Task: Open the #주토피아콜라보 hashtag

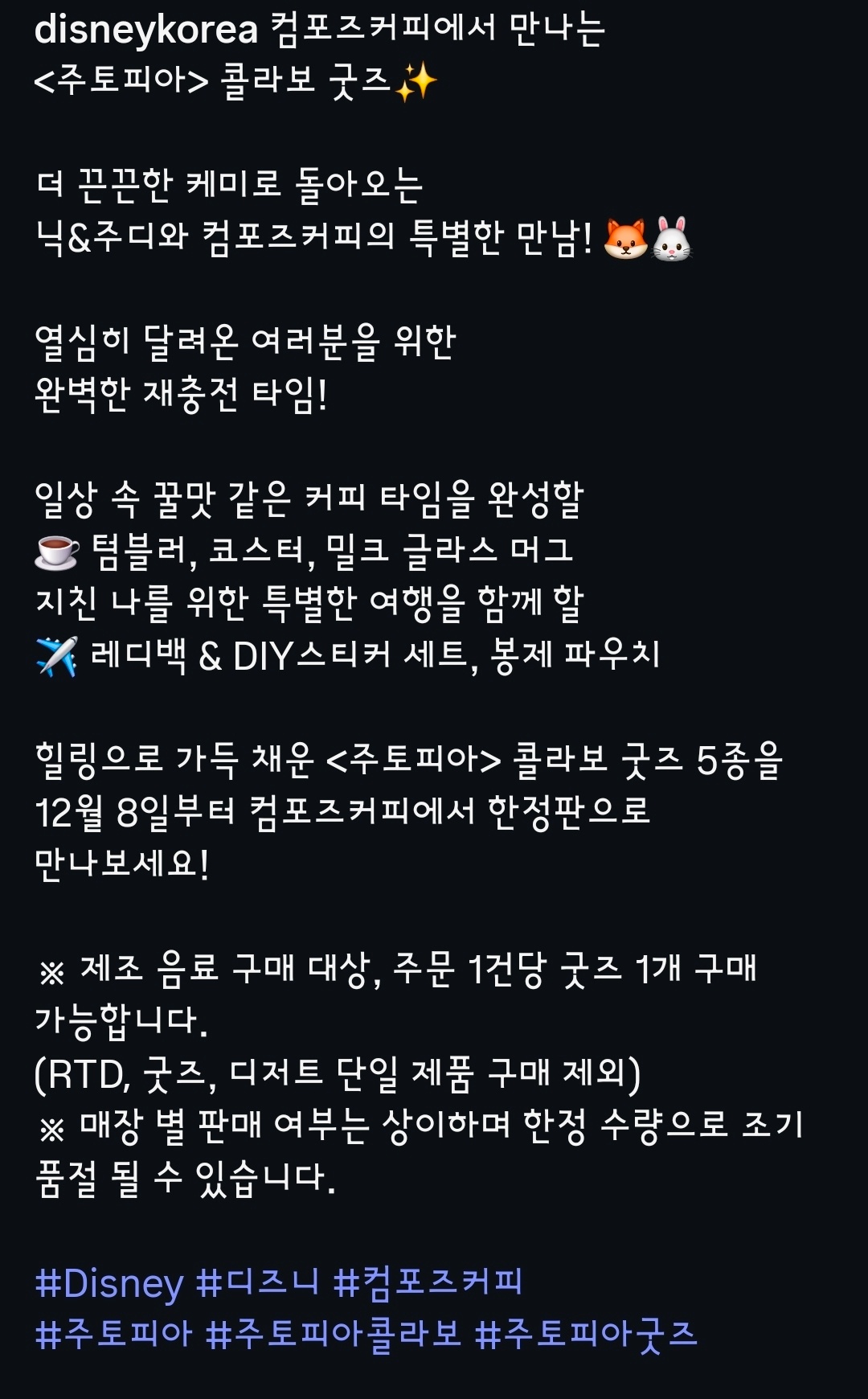Action: click(334, 1335)
